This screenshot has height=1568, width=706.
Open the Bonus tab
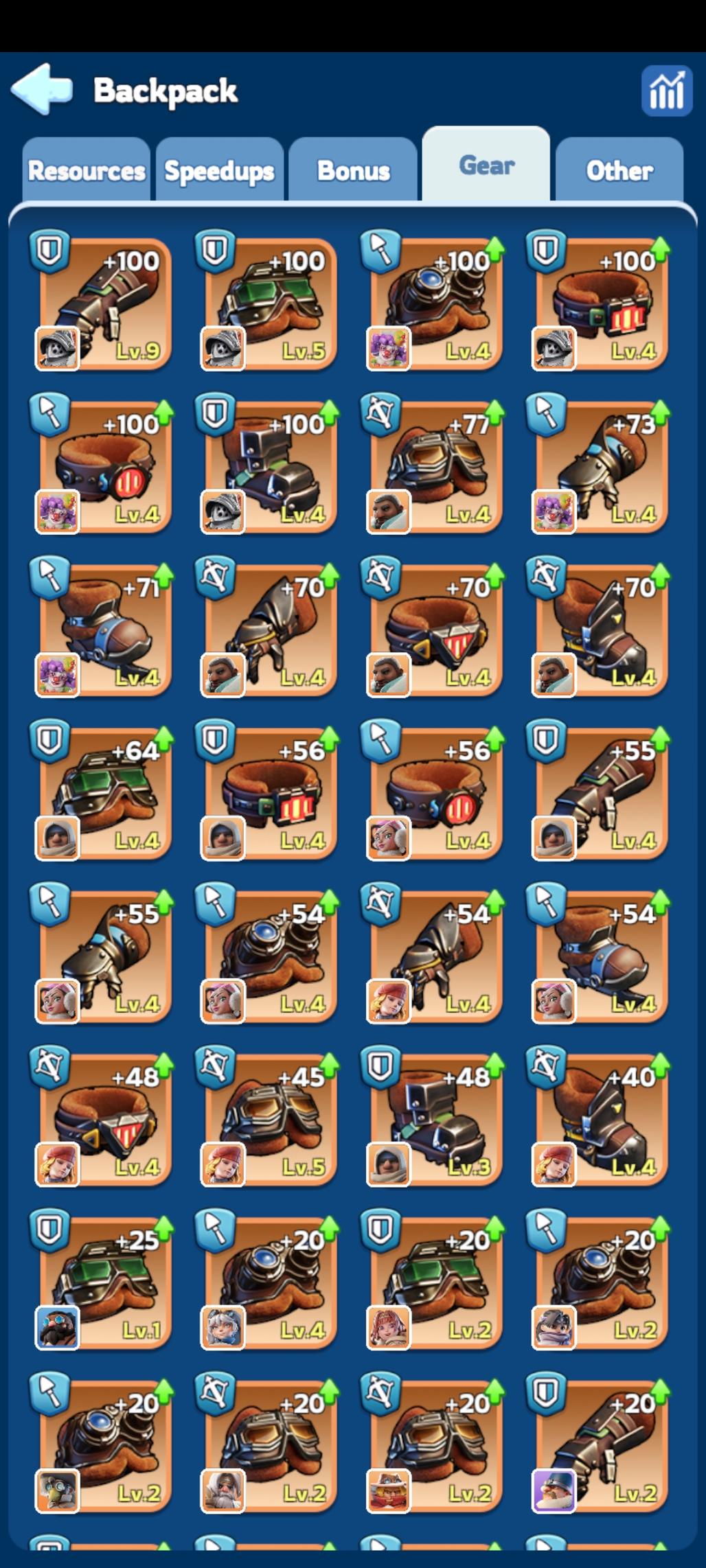(x=353, y=170)
